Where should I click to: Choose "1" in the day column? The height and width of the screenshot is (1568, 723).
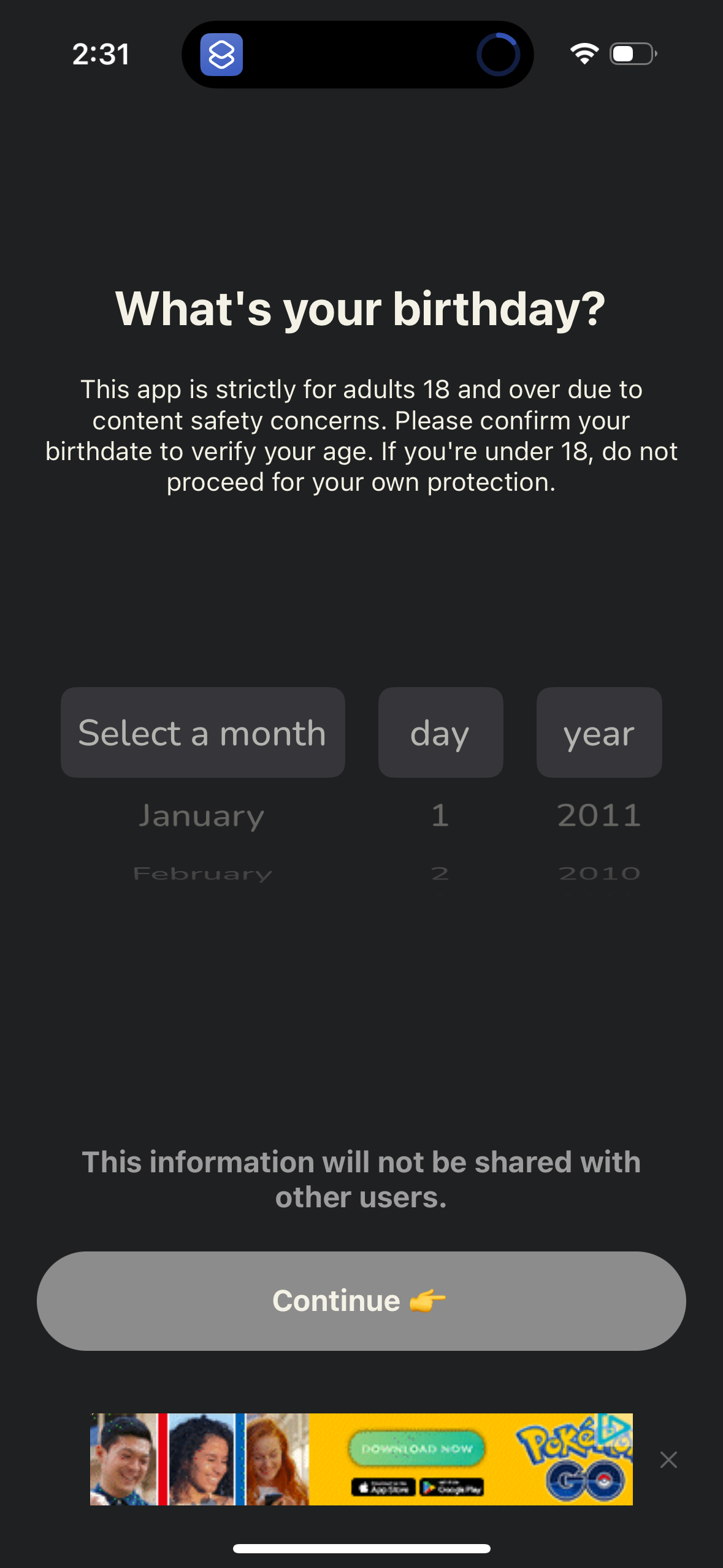coord(440,815)
